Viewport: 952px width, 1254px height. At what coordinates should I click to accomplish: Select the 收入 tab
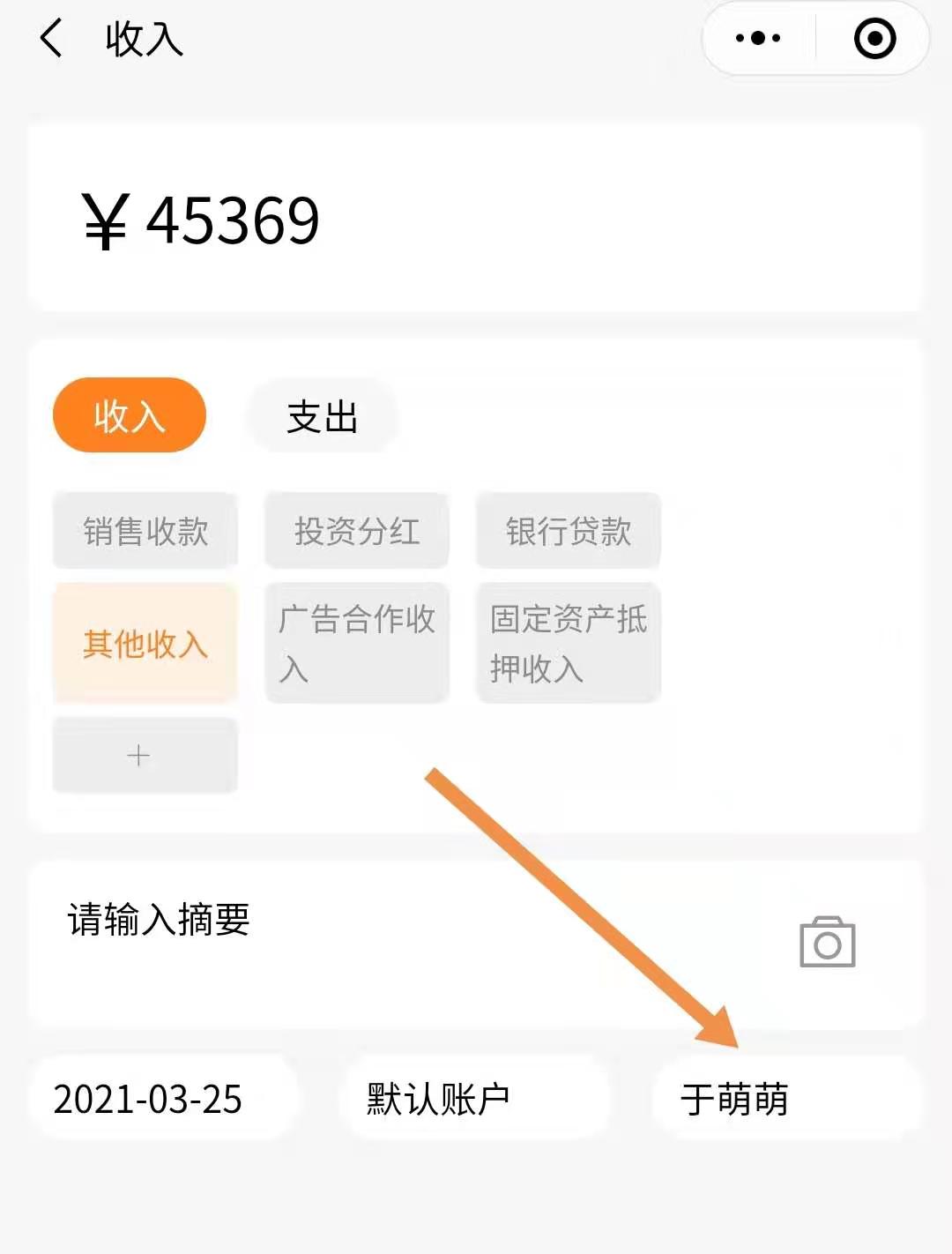pyautogui.click(x=130, y=415)
